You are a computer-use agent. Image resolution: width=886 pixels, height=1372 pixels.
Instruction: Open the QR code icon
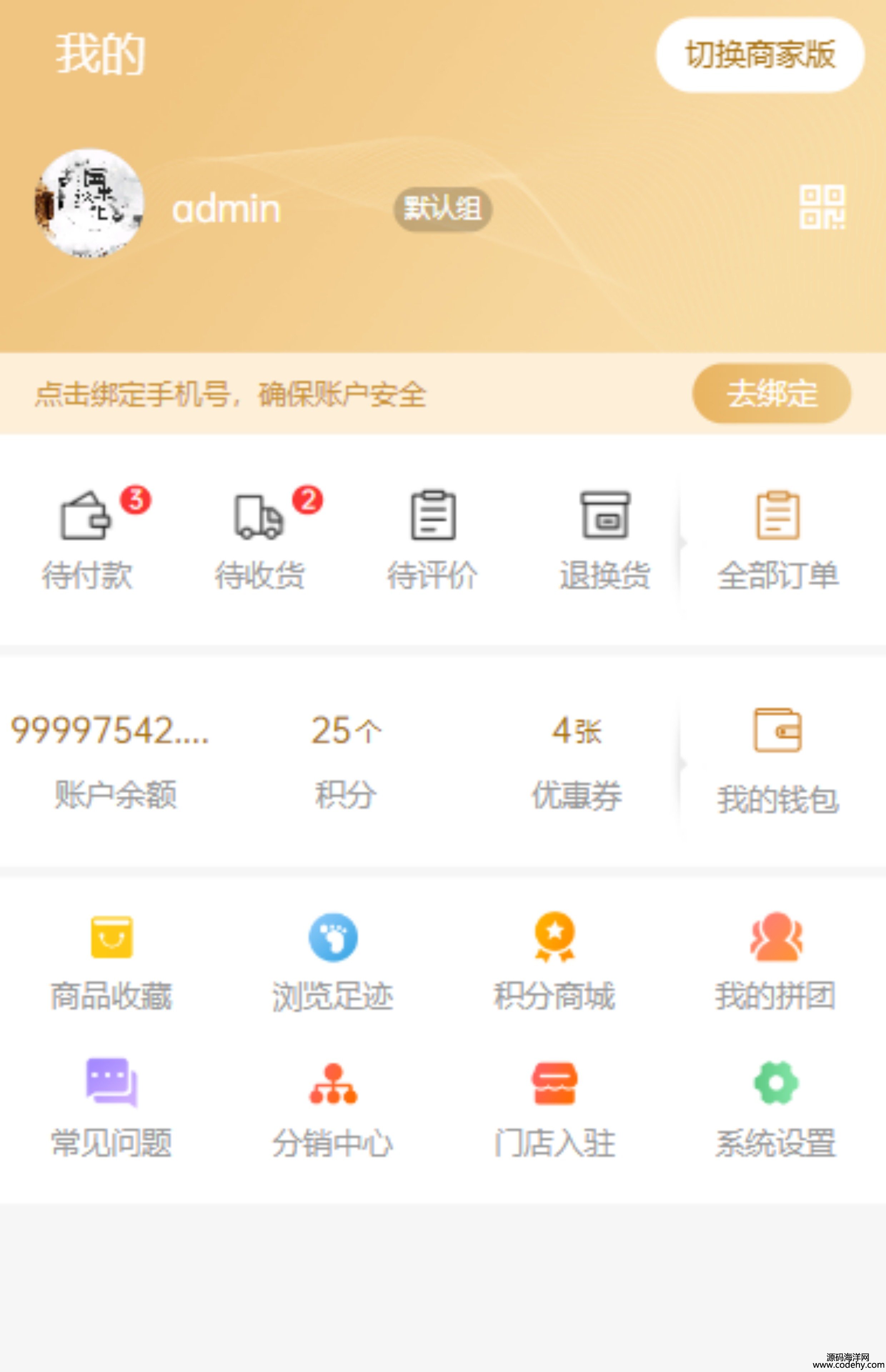[x=822, y=207]
